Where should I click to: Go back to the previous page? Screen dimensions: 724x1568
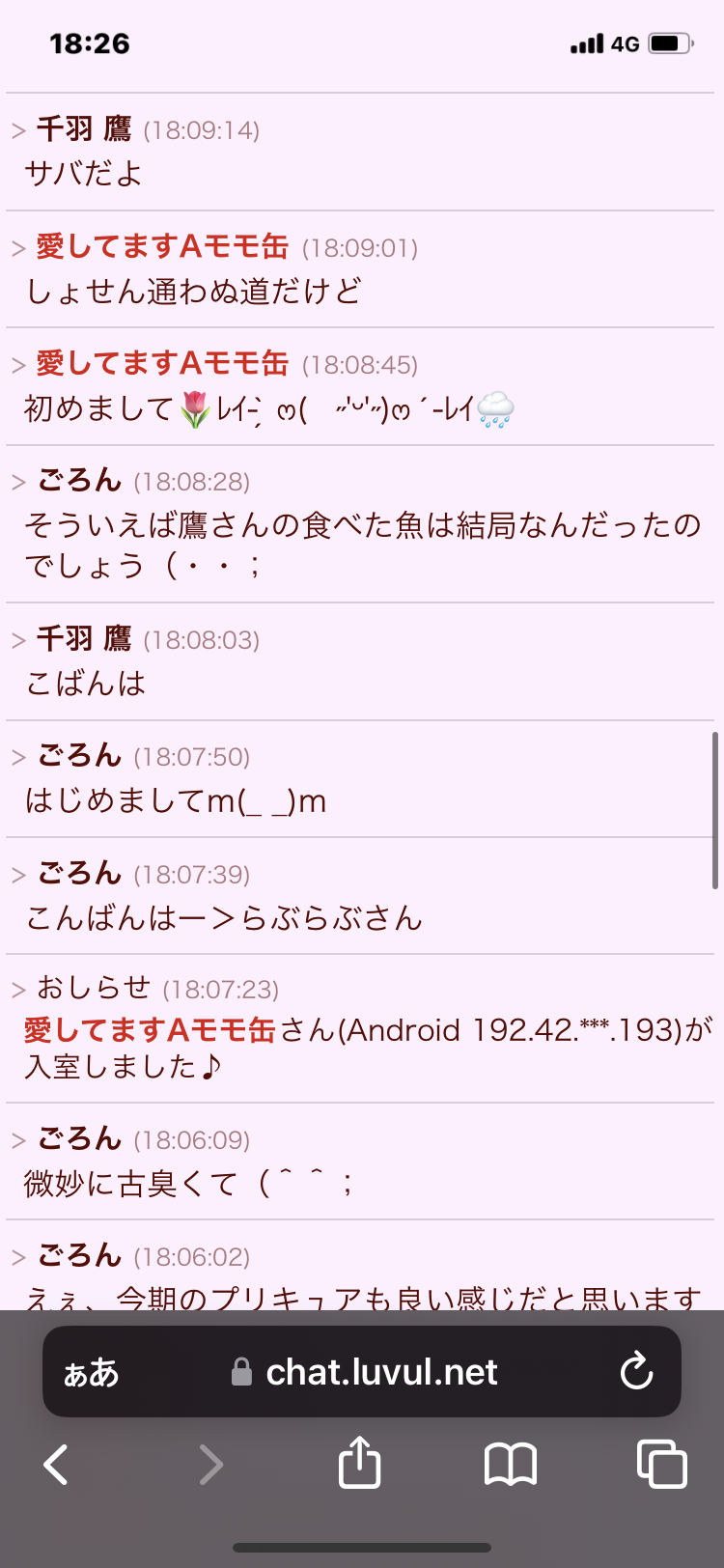pyautogui.click(x=57, y=1465)
